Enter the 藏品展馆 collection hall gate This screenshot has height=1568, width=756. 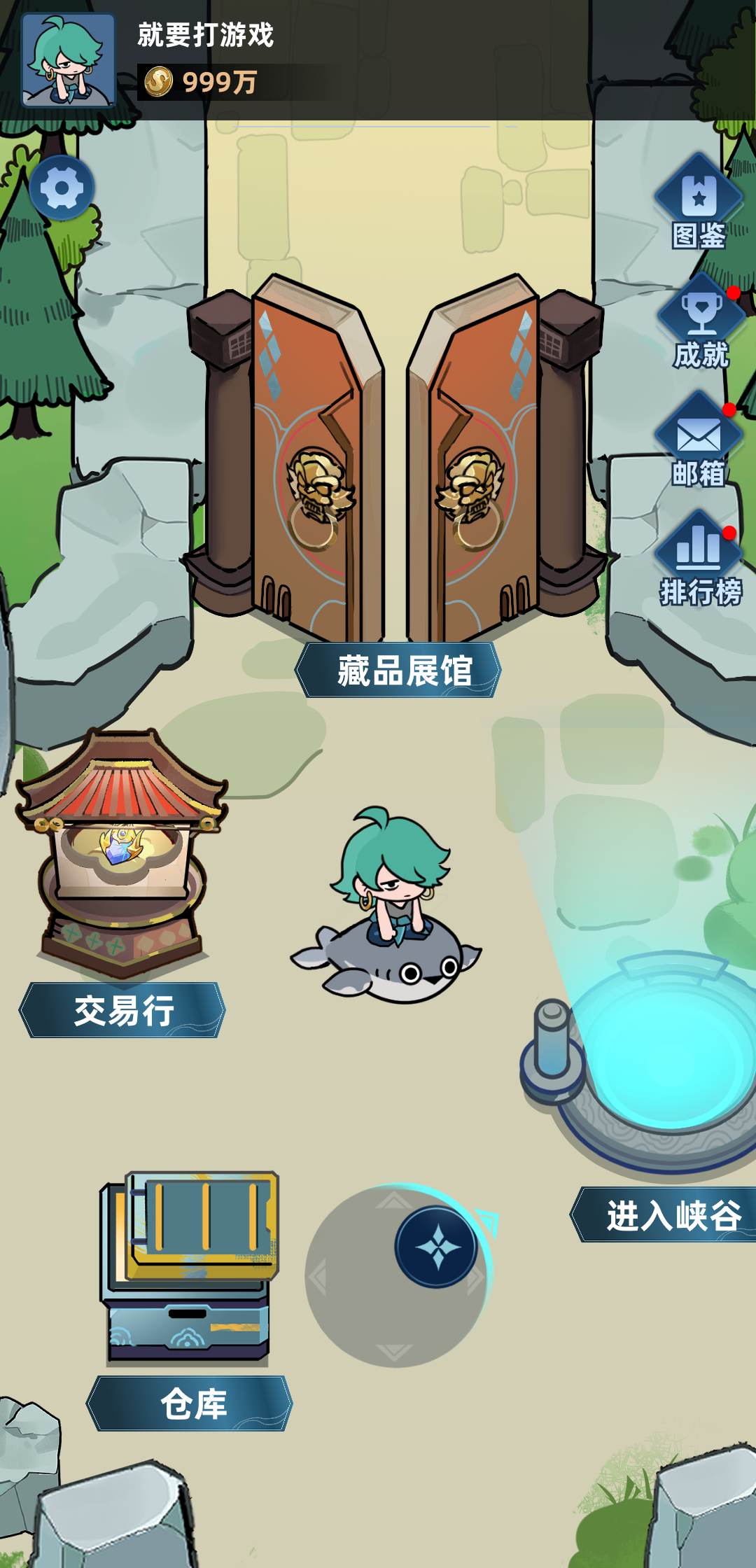tap(399, 668)
